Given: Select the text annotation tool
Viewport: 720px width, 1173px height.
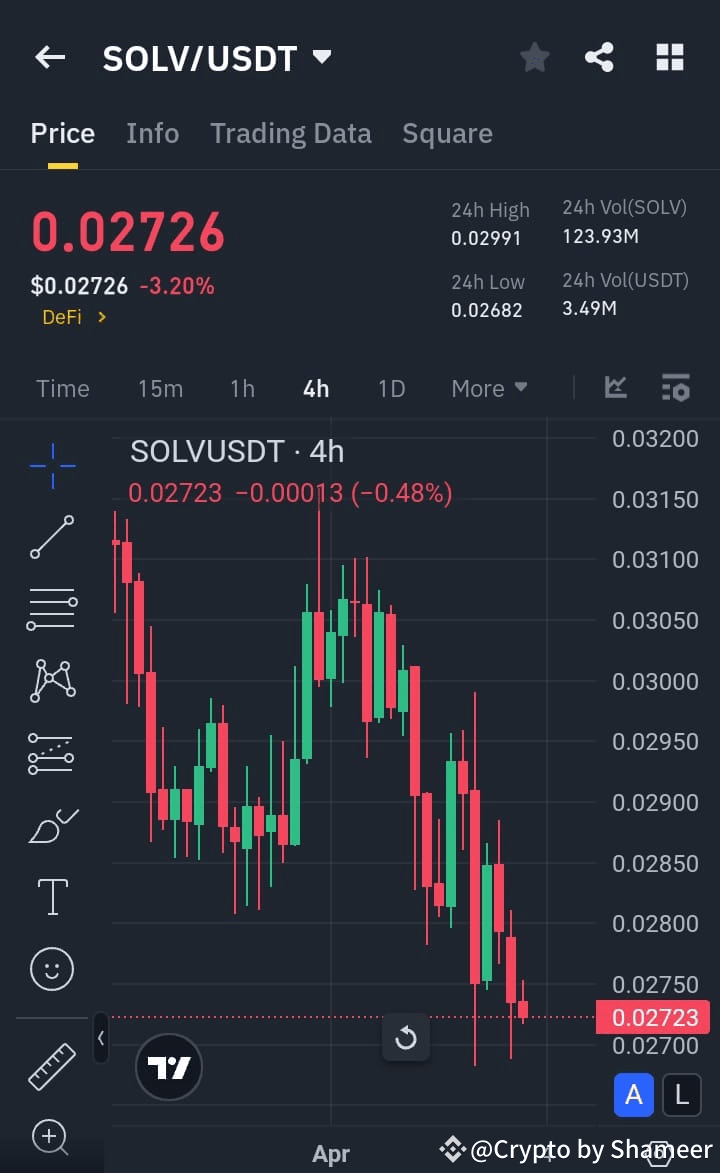Looking at the screenshot, I should pos(51,897).
